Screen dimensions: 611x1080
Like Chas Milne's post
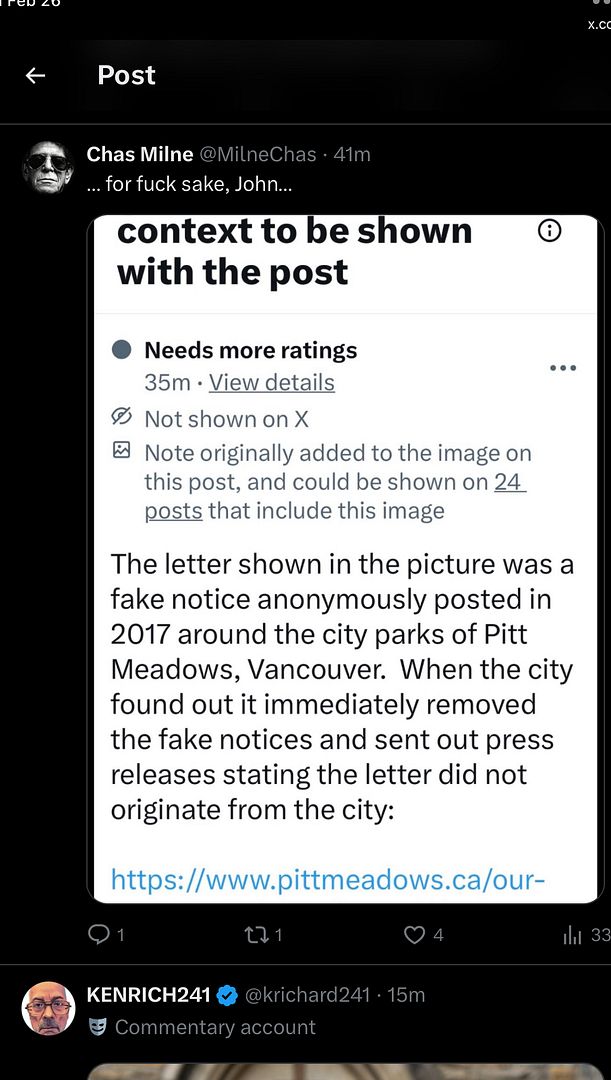415,935
